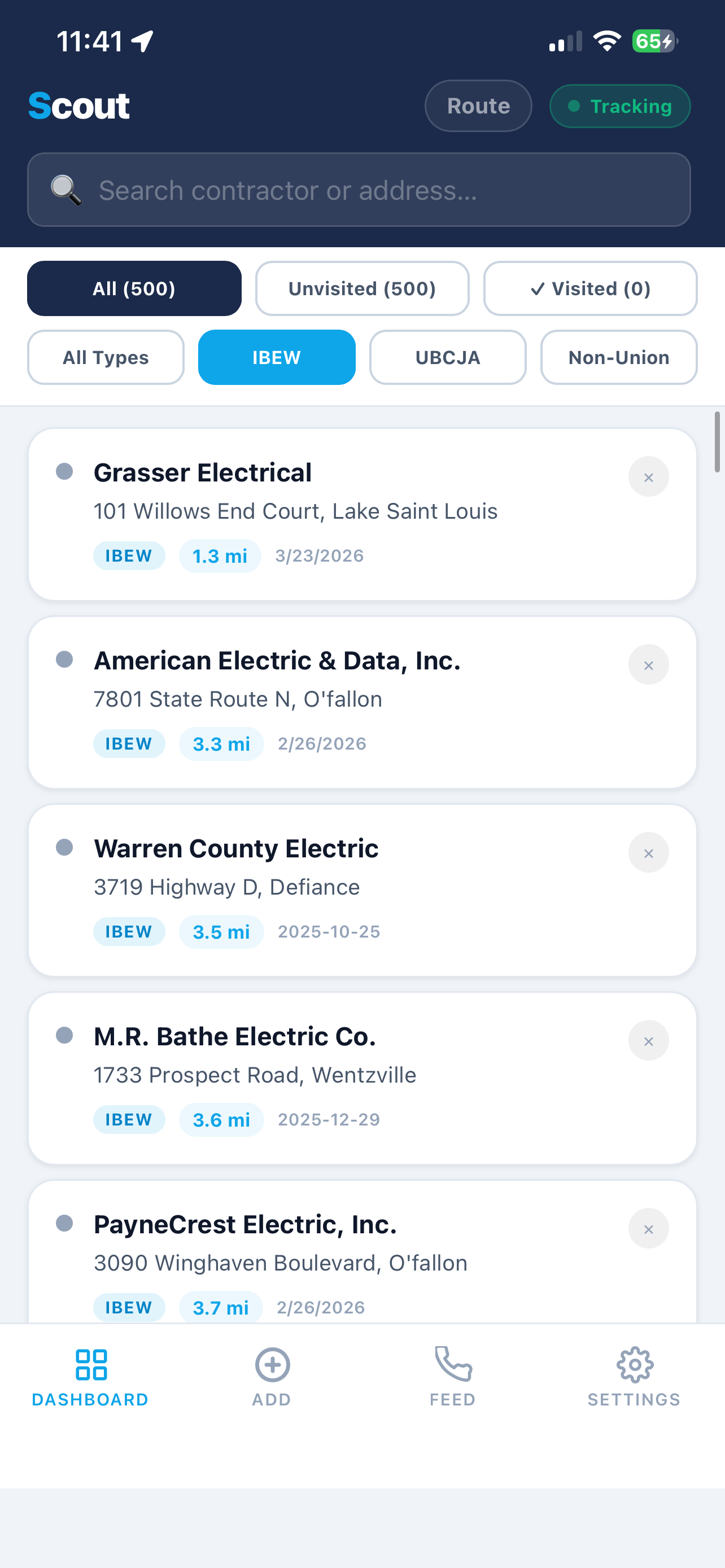Viewport: 725px width, 1568px height.
Task: Remove Warren County Electric using the x icon
Action: tap(648, 853)
